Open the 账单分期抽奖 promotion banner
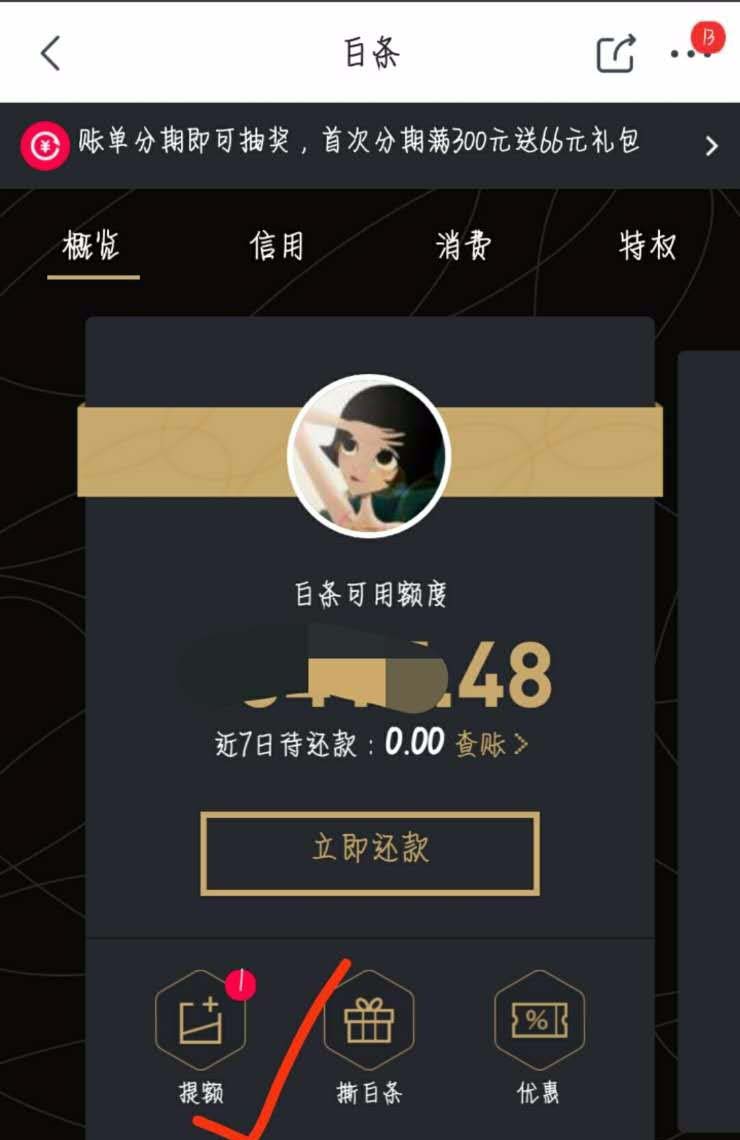Screen dimensions: 740x1140 (x=370, y=145)
